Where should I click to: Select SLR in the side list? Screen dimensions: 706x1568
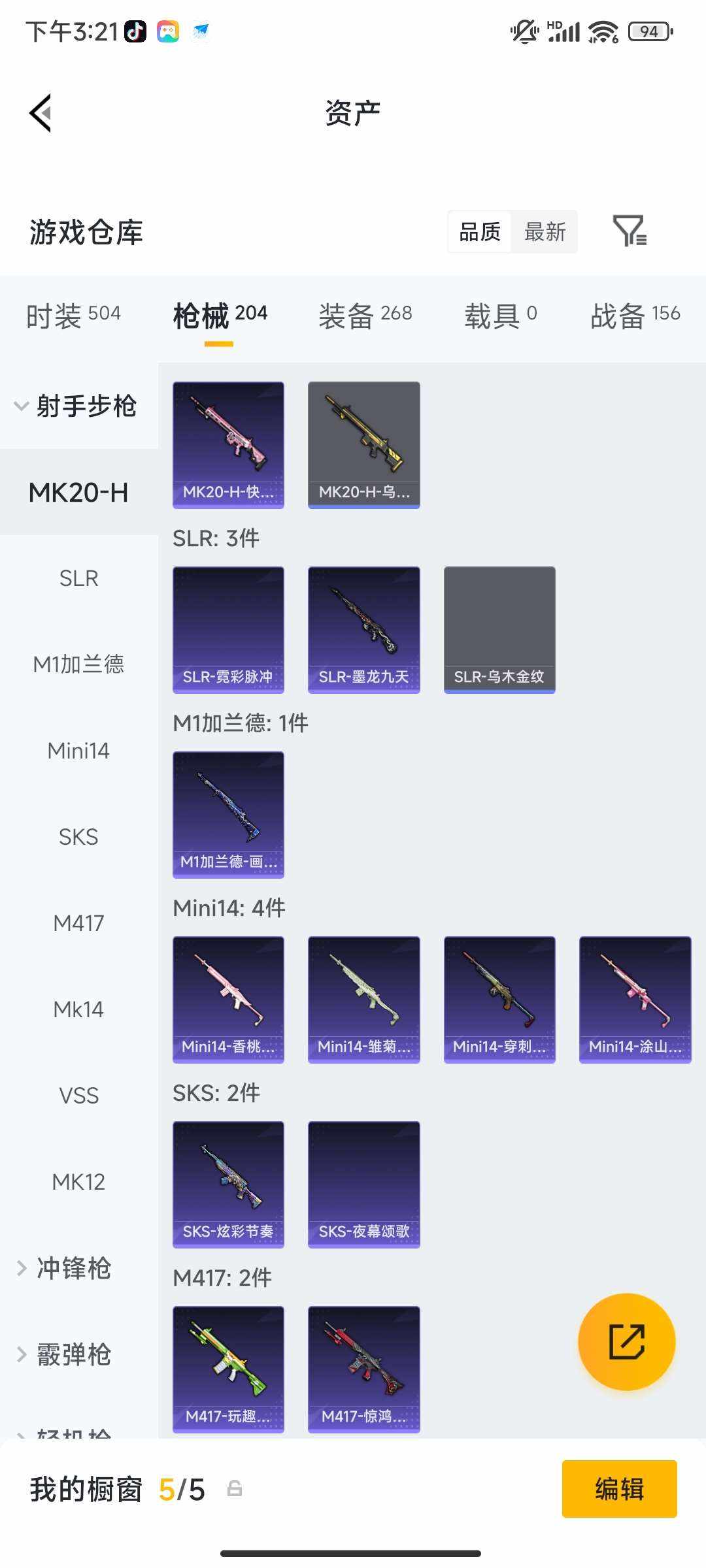78,578
